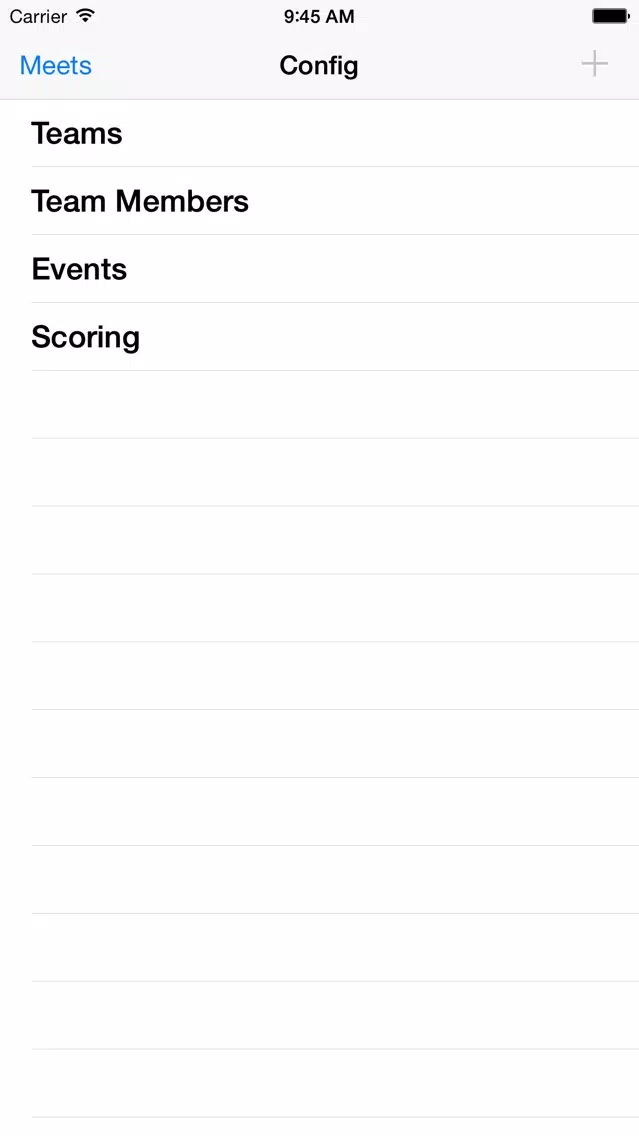Screen dimensions: 639x1136
Task: Go back to Meets
Action: tap(56, 65)
